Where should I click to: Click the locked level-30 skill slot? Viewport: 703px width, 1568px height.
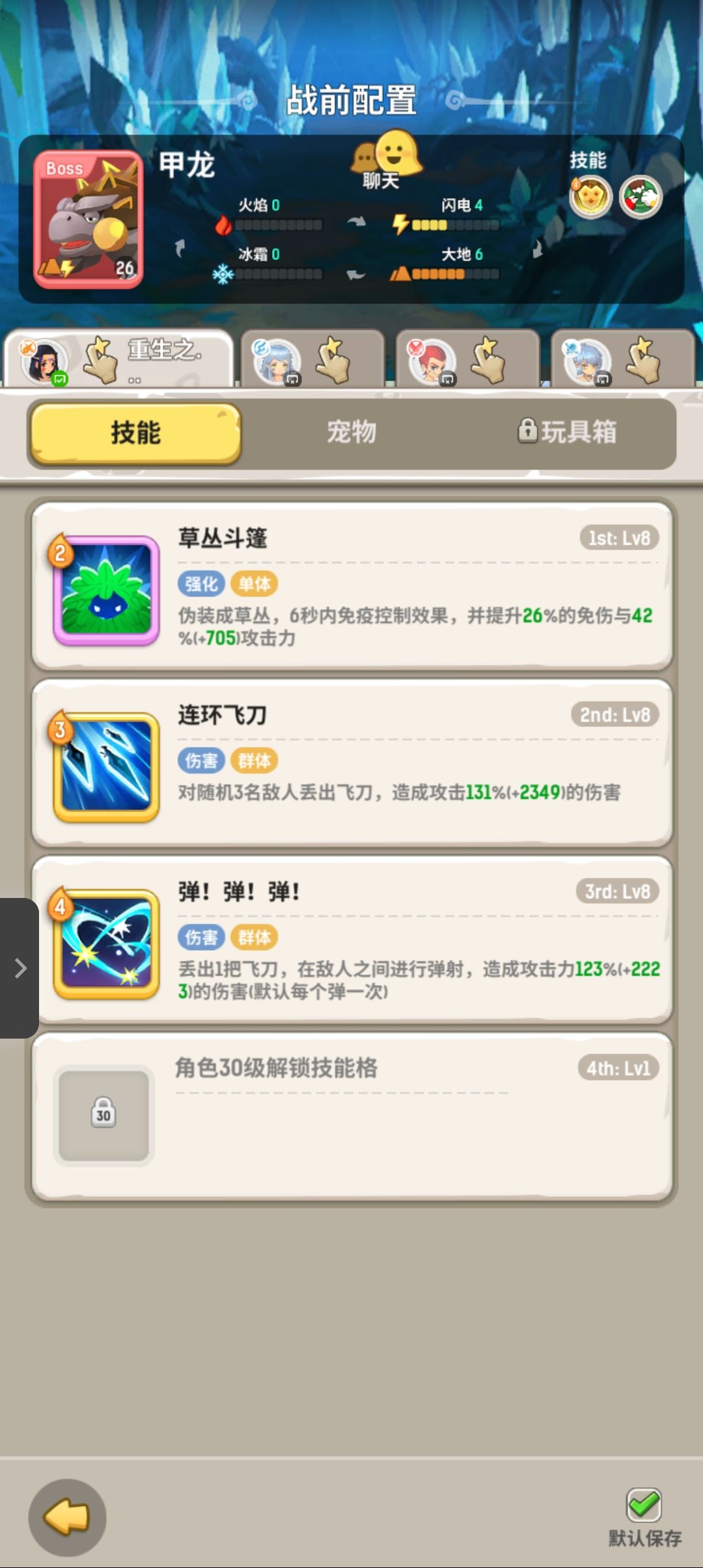click(103, 1115)
